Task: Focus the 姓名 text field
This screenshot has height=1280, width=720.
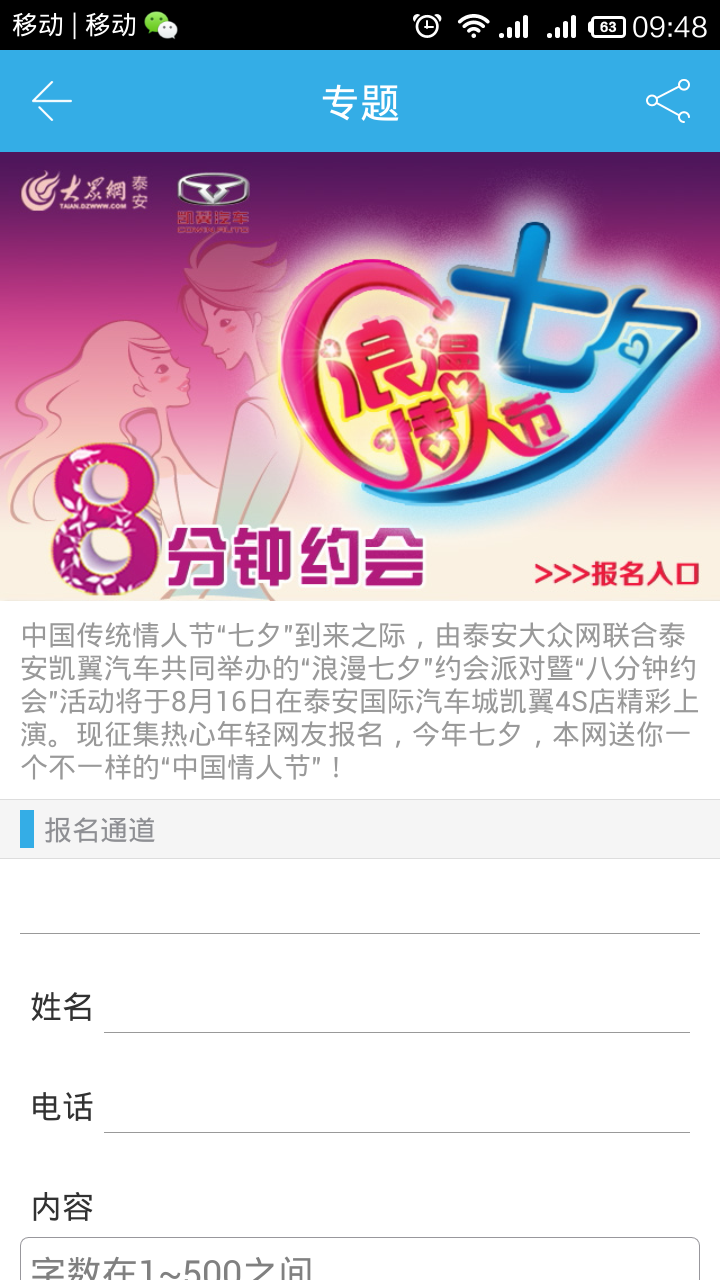Action: [396, 1006]
